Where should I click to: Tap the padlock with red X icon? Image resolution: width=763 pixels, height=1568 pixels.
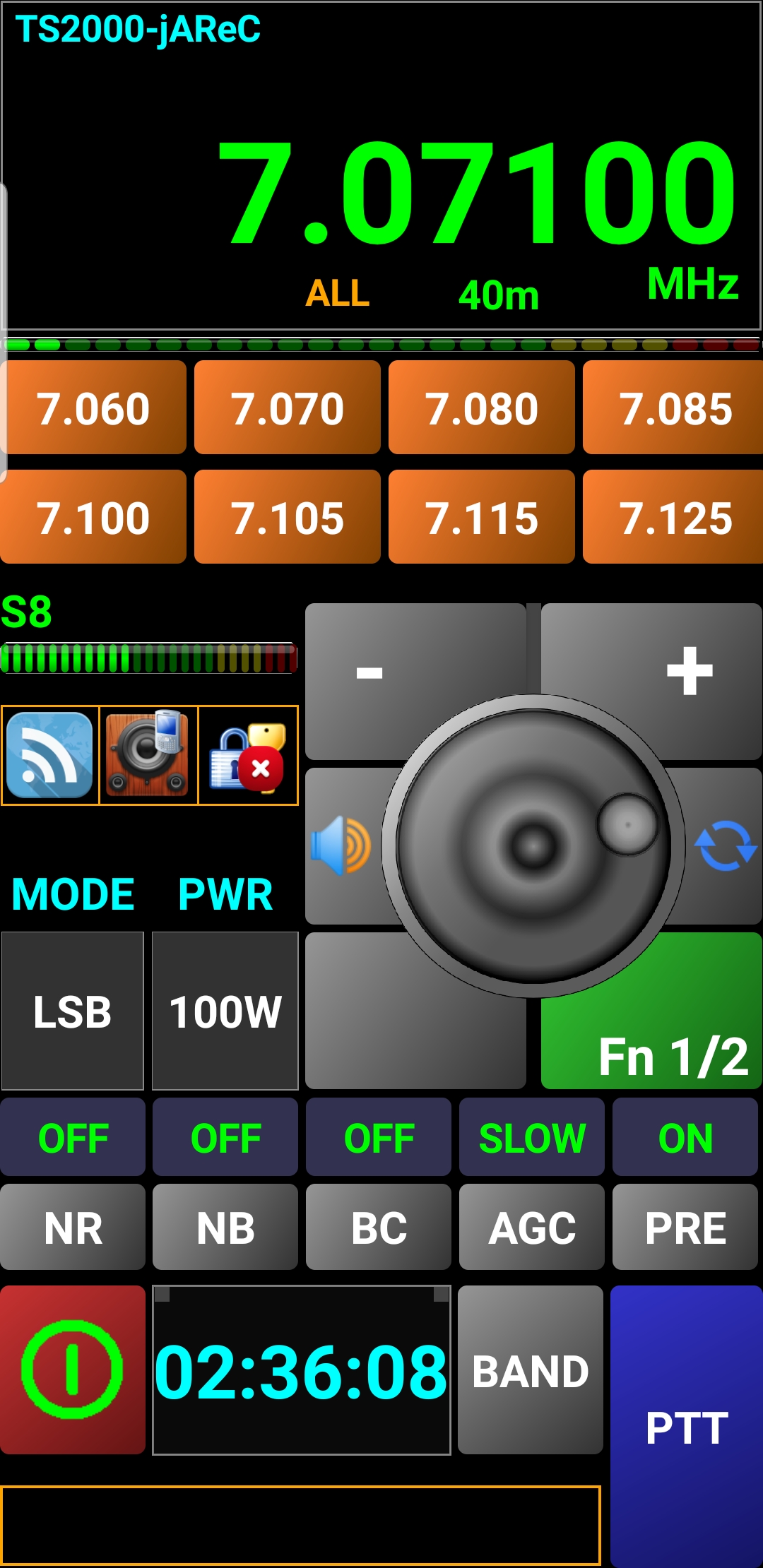(248, 755)
